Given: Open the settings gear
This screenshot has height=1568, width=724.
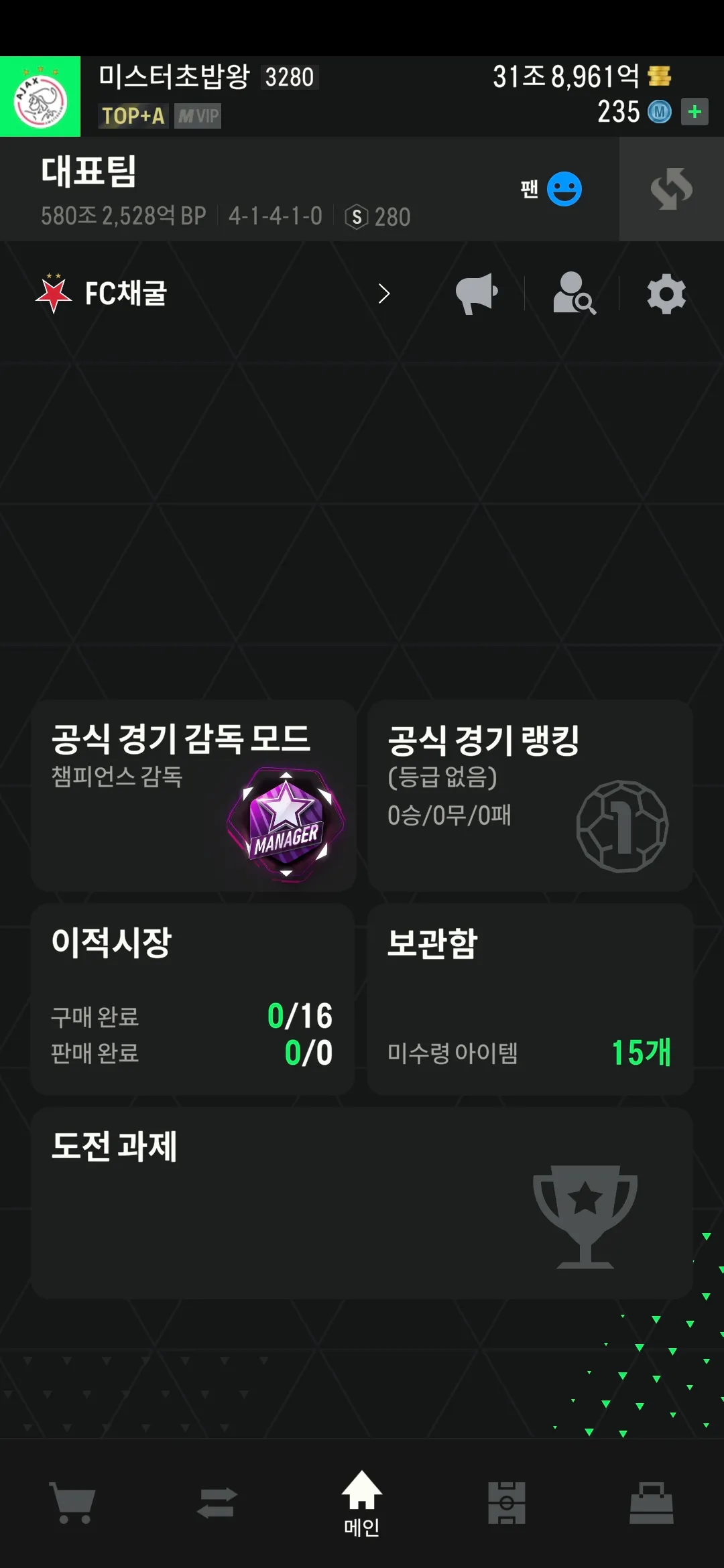Looking at the screenshot, I should [666, 293].
